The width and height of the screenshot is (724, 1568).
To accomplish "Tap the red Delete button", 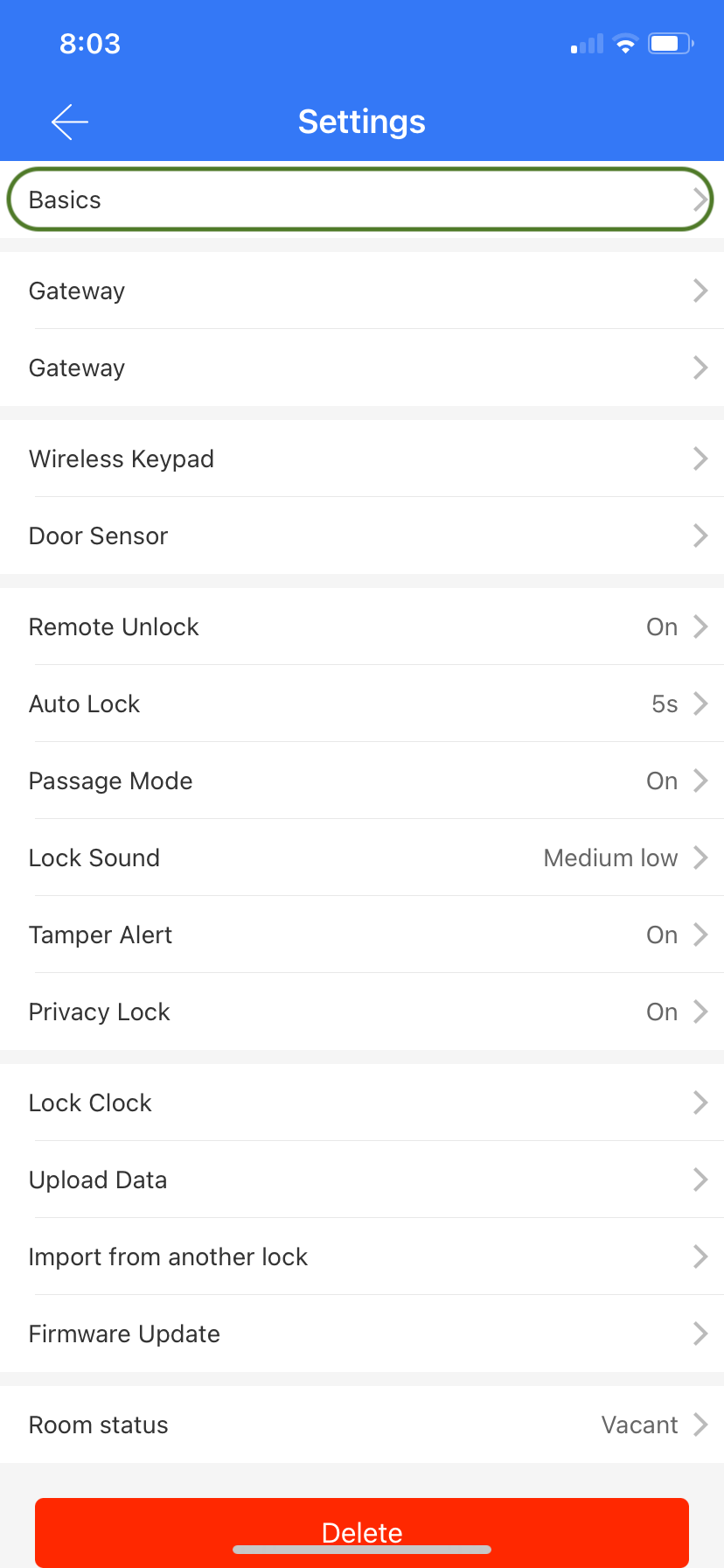I will (362, 1532).
